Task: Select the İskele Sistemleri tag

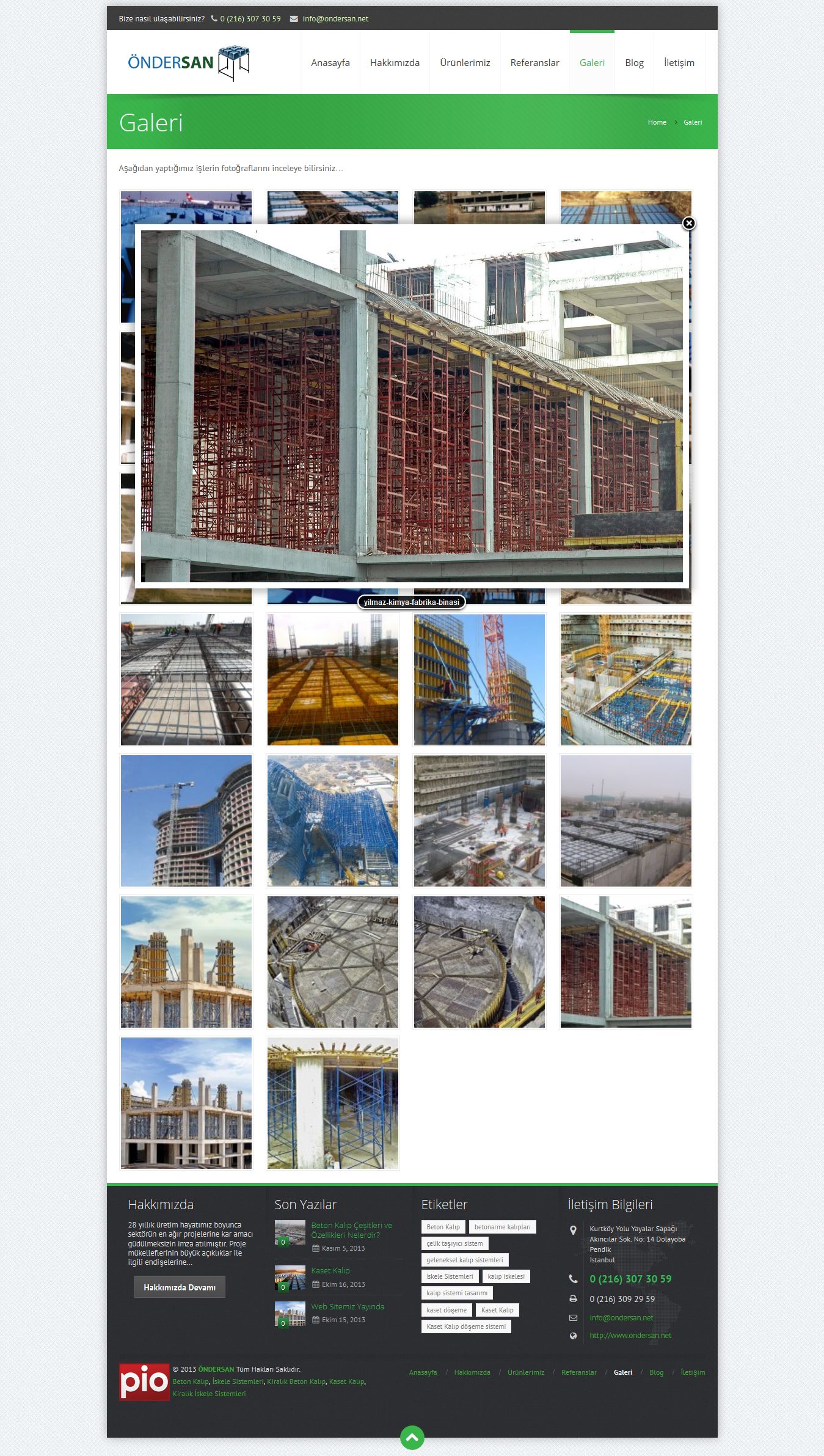Action: [x=450, y=1276]
